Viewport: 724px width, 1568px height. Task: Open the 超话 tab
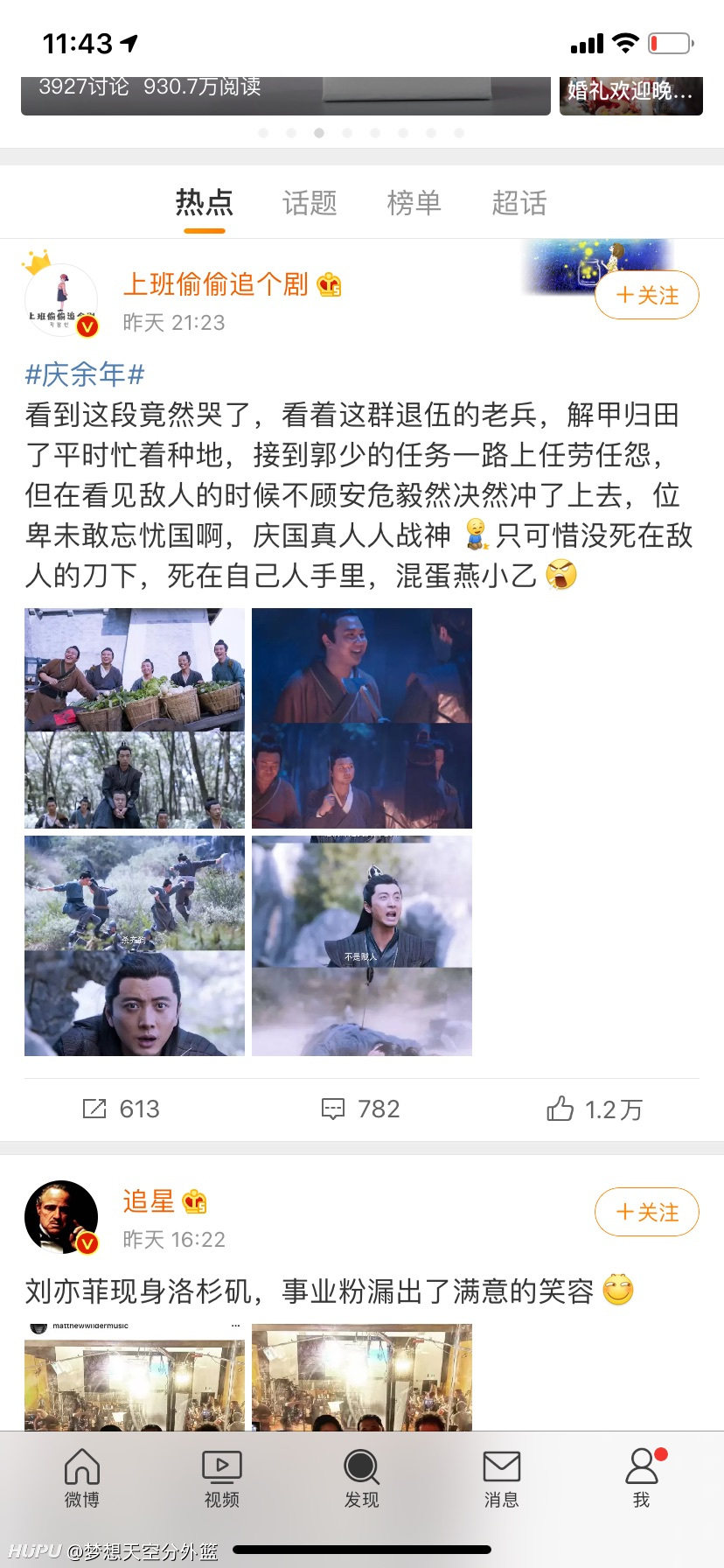519,203
